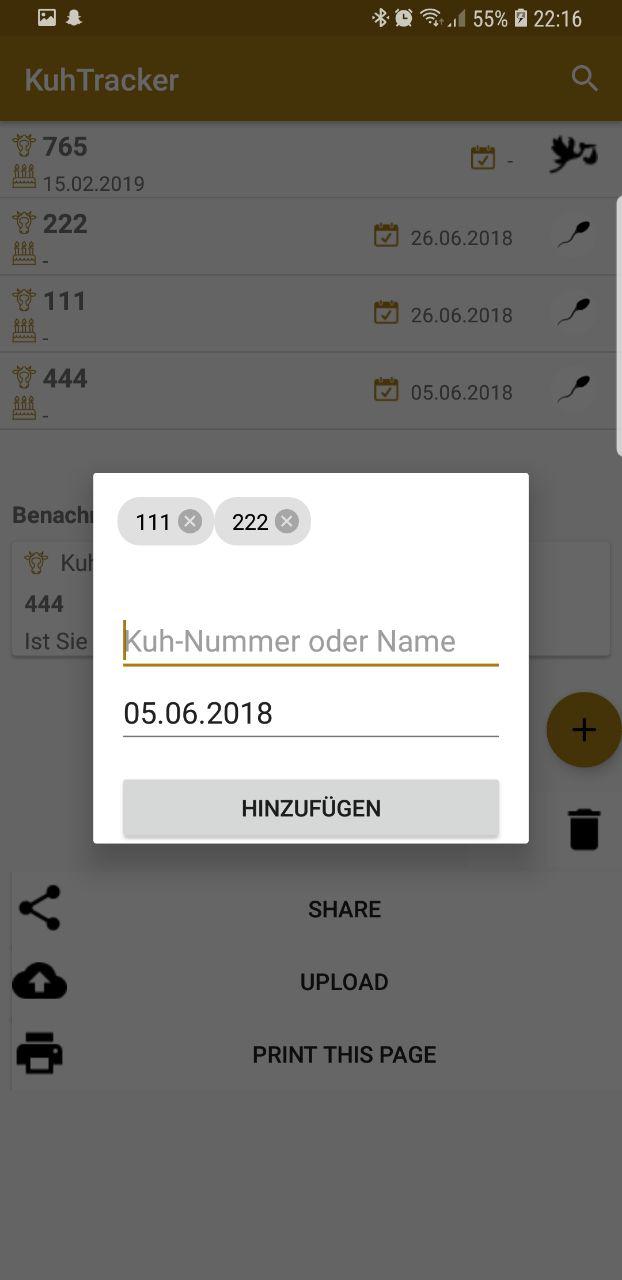The image size is (622, 1280).
Task: Choose Print This Page
Action: pyautogui.click(x=344, y=1054)
